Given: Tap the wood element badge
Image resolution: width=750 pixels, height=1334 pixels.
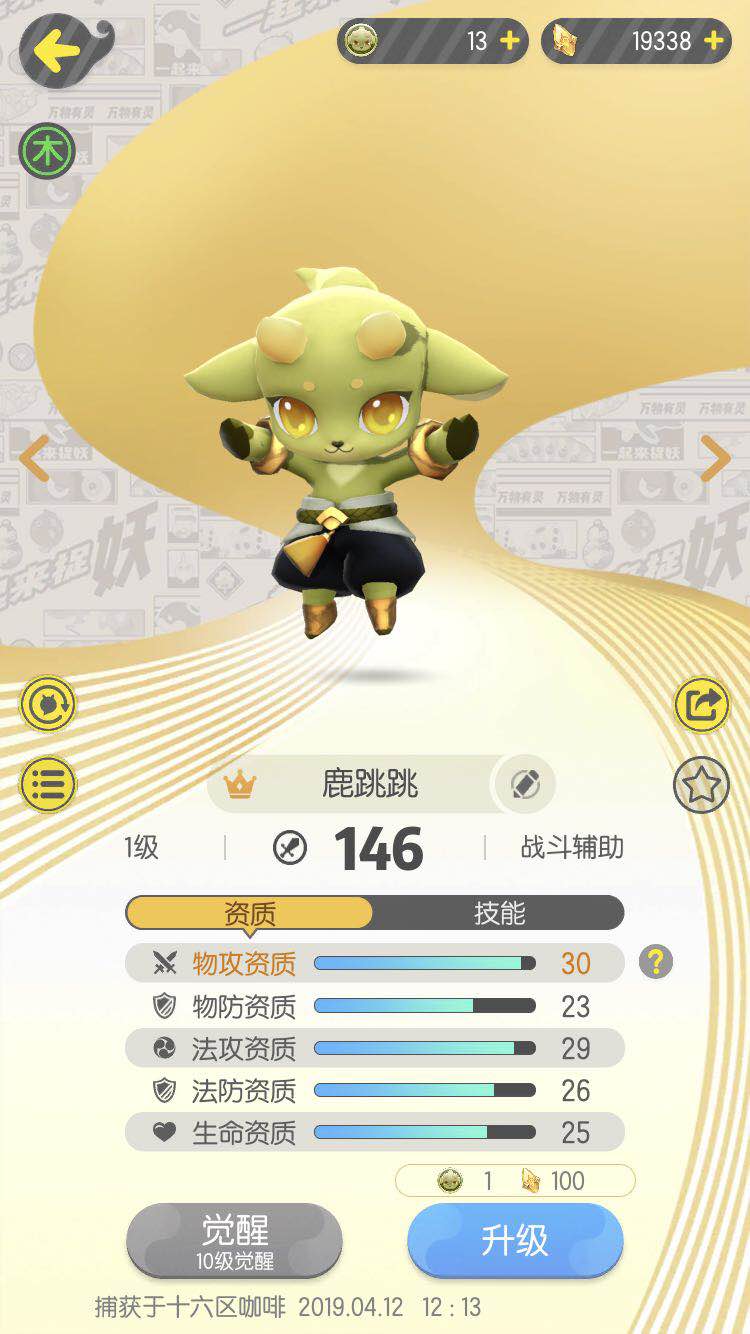Looking at the screenshot, I should (x=47, y=151).
